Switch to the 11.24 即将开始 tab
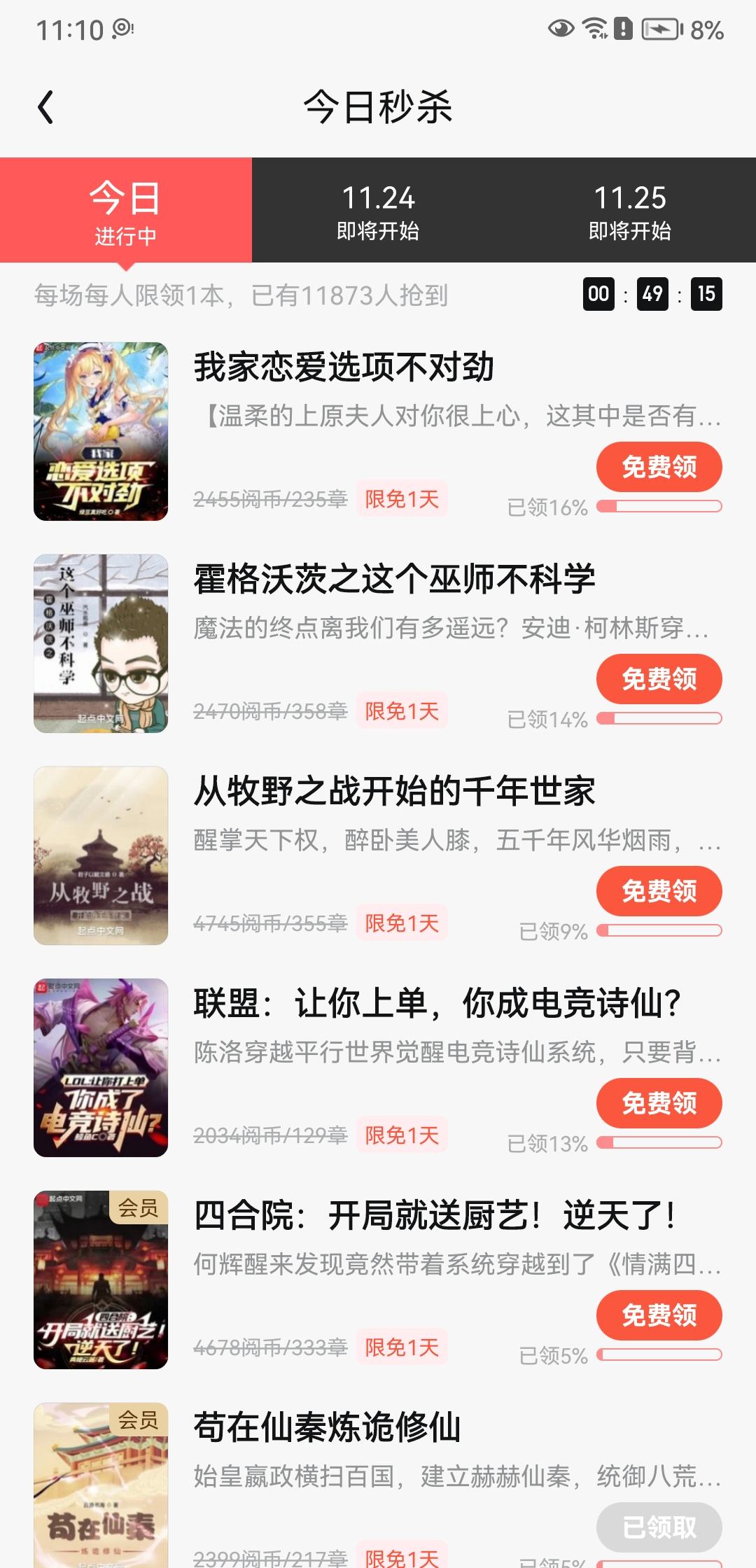756x1568 pixels. [x=378, y=210]
